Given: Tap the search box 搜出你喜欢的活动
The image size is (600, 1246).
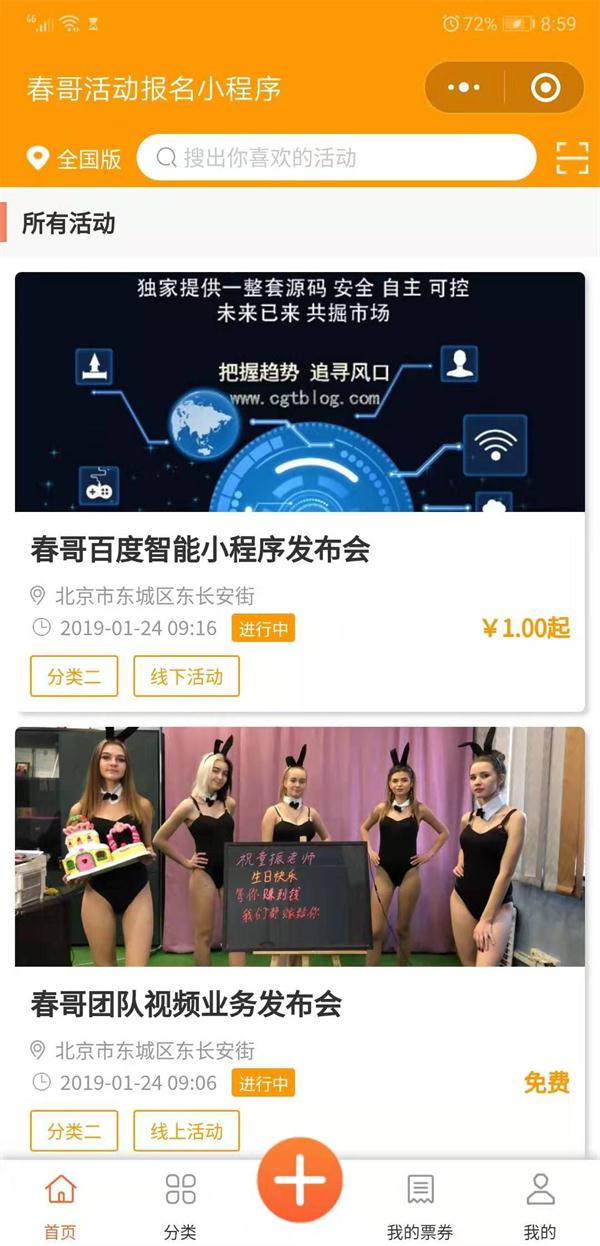Looking at the screenshot, I should [x=336, y=158].
